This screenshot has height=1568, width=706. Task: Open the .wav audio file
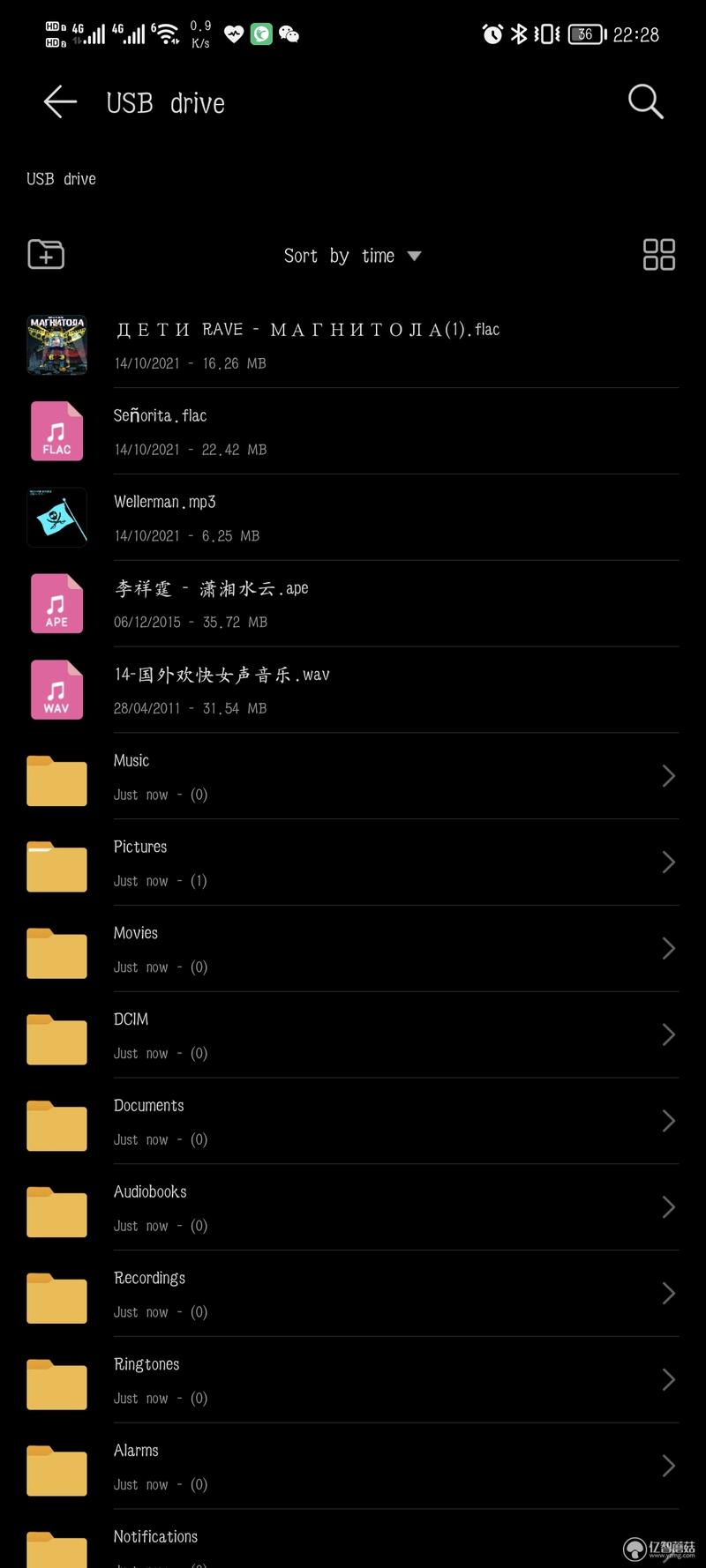[x=353, y=691]
